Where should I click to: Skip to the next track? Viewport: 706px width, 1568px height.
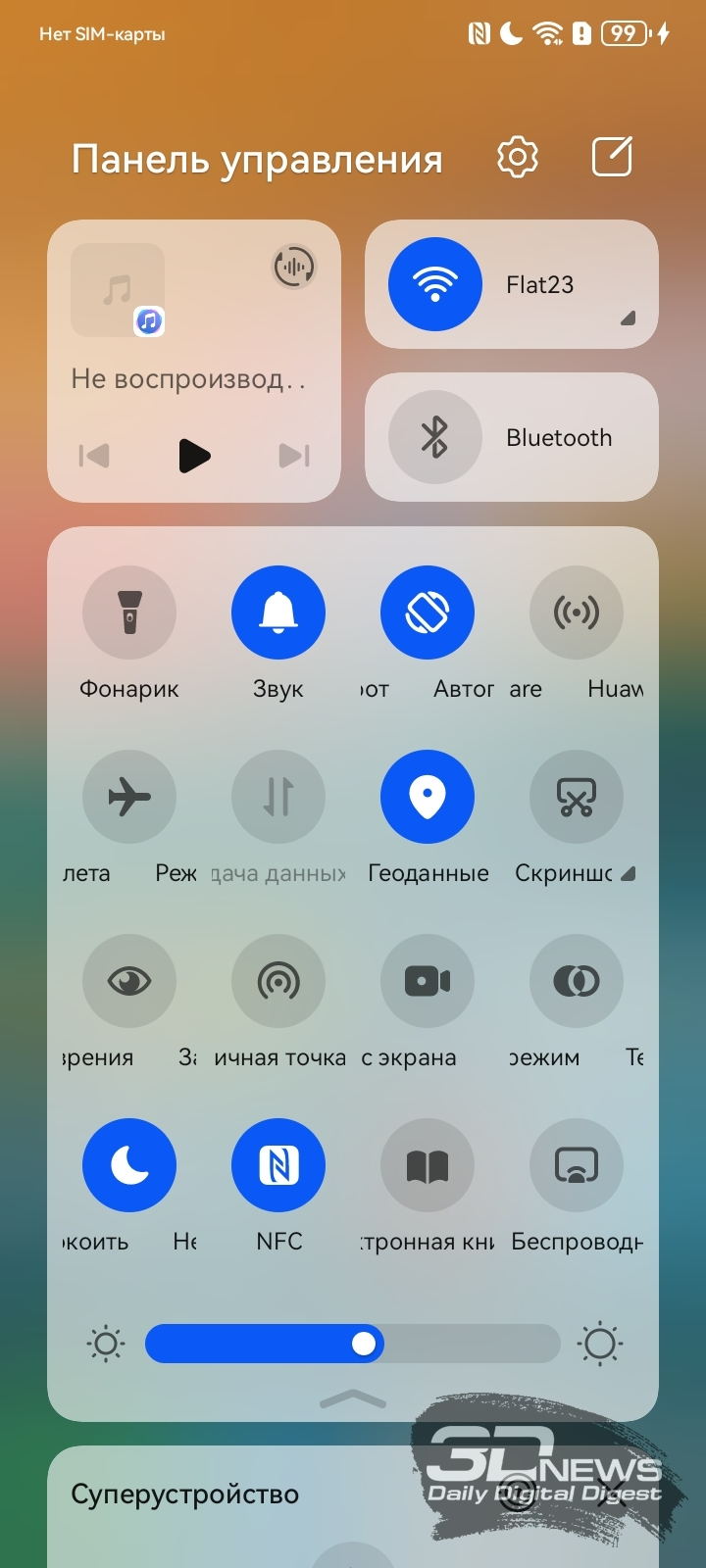tap(294, 456)
